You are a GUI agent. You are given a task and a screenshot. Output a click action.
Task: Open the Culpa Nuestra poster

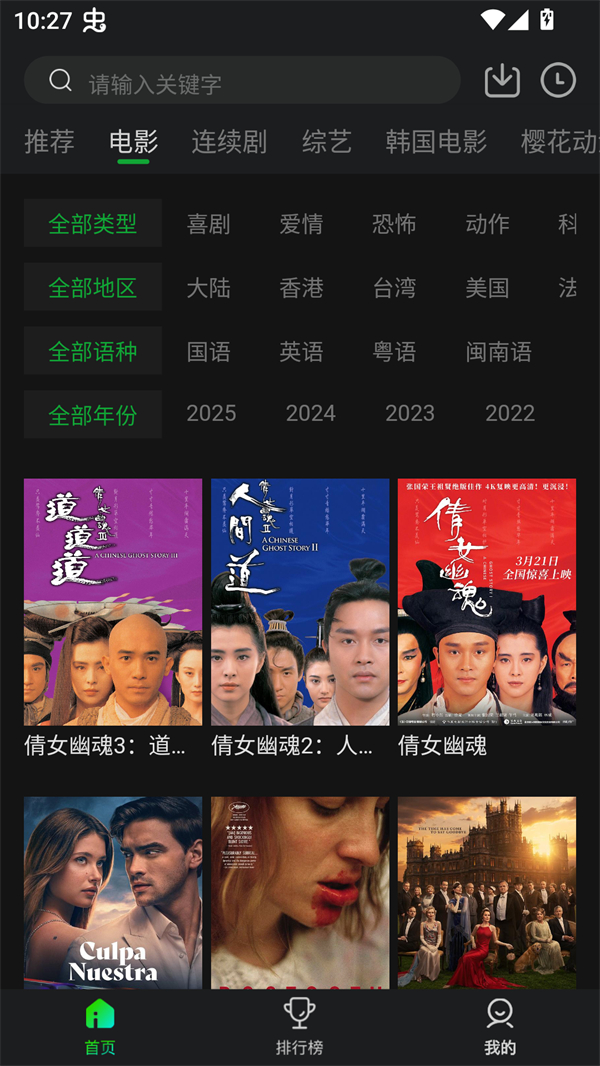[113, 892]
